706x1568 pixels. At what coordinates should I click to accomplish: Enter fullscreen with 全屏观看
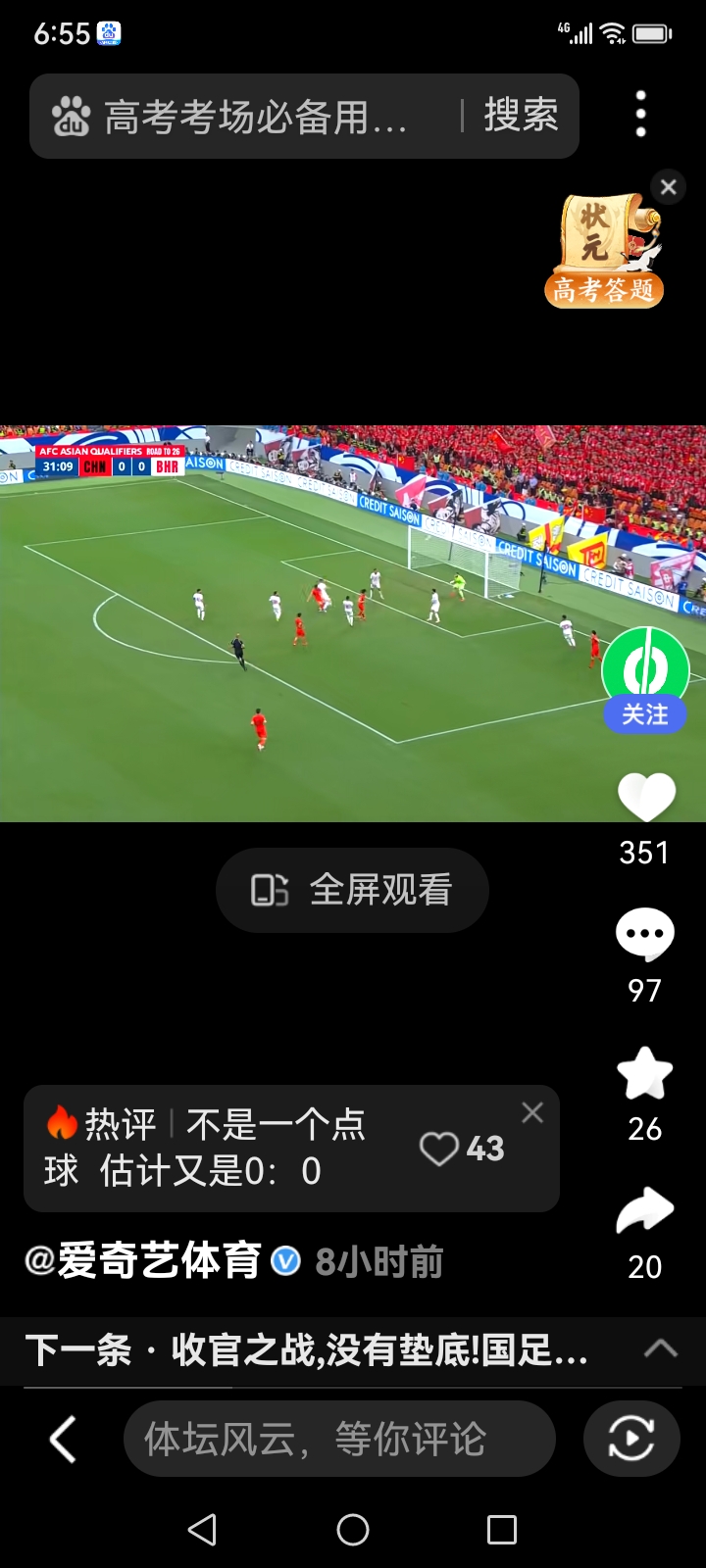click(352, 890)
